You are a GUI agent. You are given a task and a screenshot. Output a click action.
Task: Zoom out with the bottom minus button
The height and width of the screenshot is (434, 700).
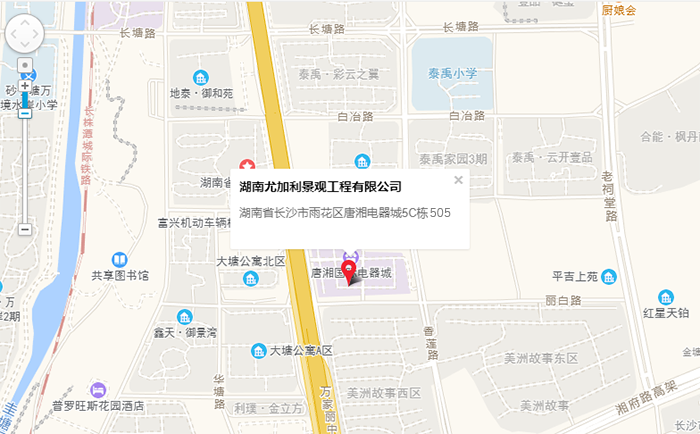coord(25,229)
